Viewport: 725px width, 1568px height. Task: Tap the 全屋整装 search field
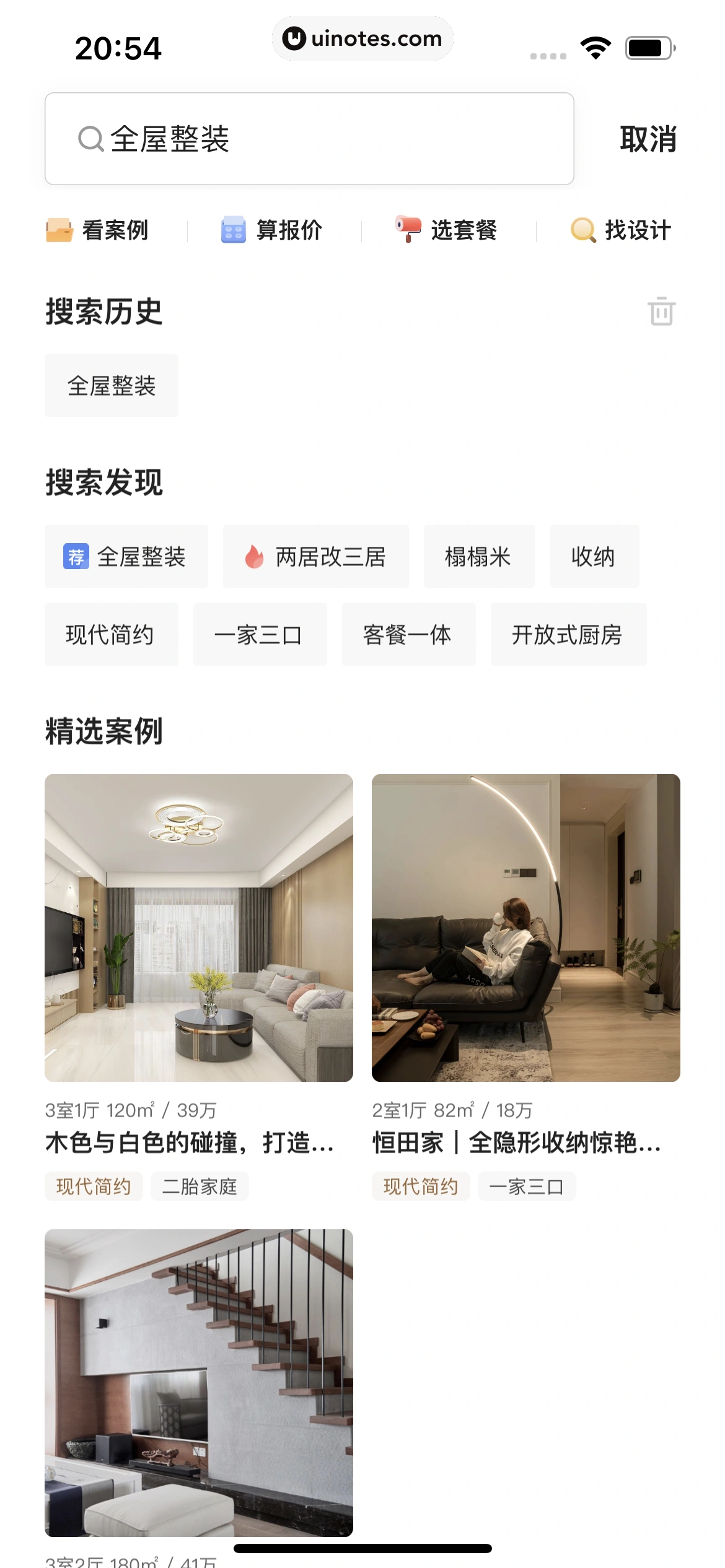coord(309,139)
